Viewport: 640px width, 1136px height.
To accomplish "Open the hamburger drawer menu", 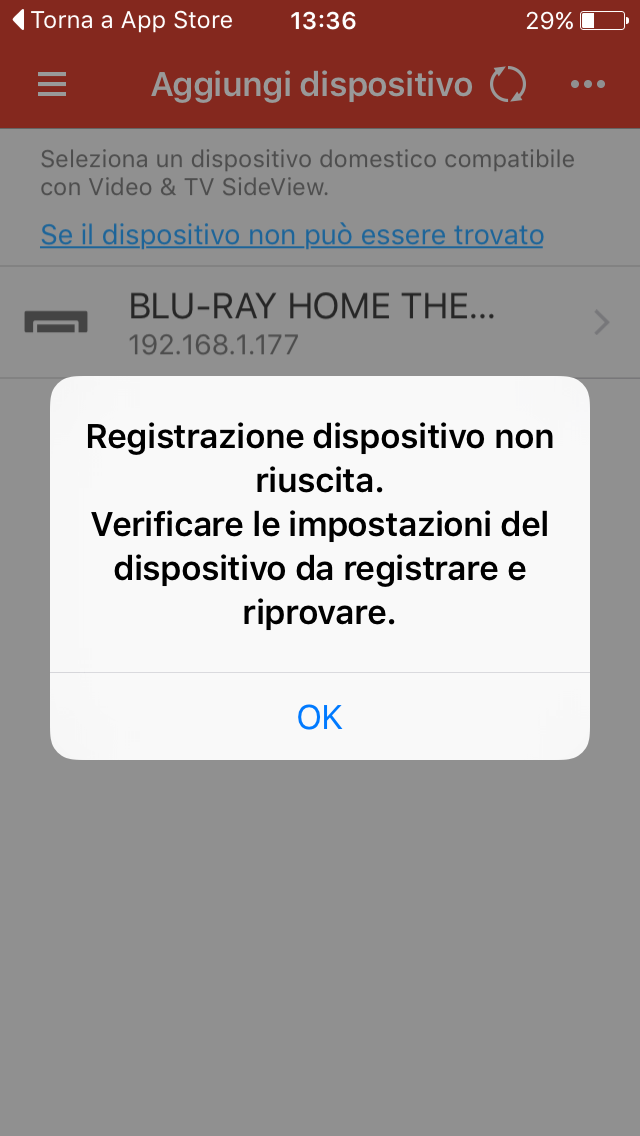I will tap(52, 85).
